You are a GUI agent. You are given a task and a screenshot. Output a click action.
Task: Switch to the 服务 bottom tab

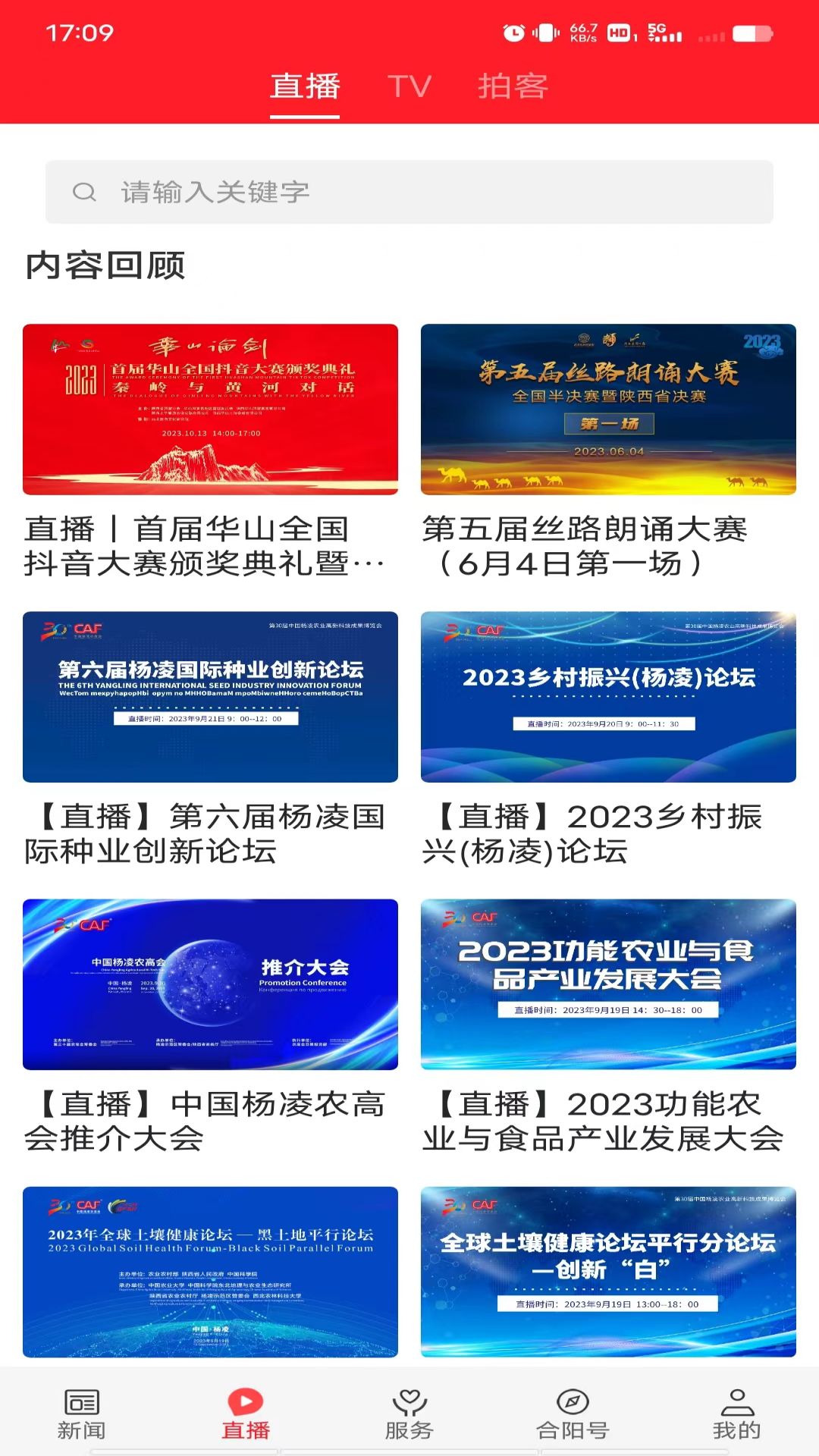coord(409,1414)
